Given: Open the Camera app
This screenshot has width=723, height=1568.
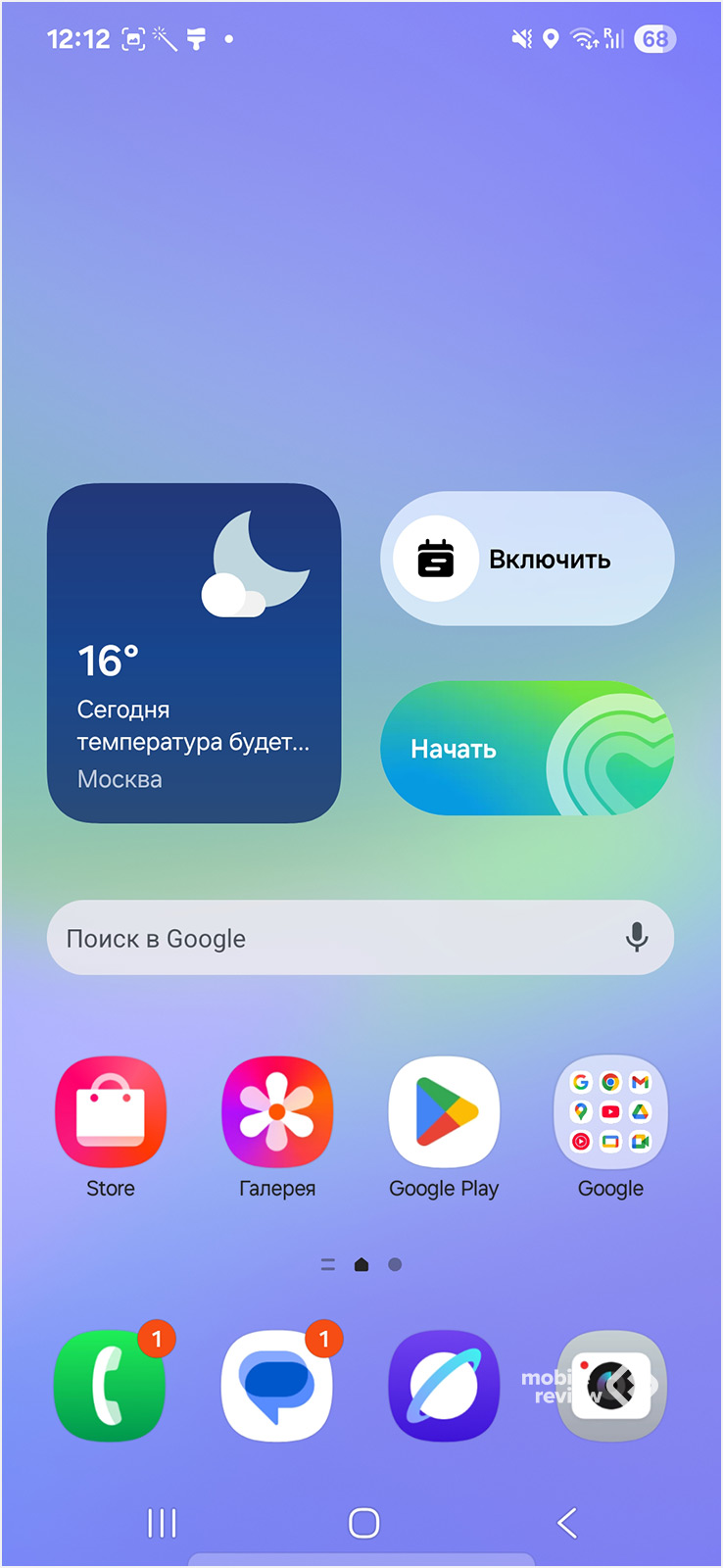Looking at the screenshot, I should click(610, 1386).
